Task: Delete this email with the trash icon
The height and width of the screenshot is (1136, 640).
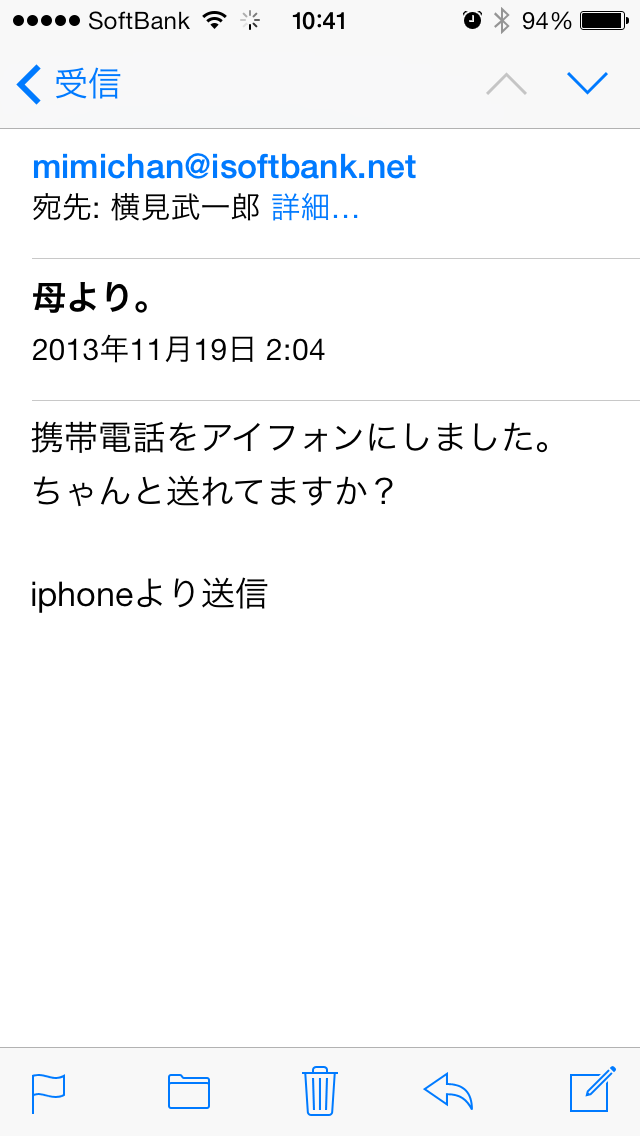Action: (x=320, y=1091)
